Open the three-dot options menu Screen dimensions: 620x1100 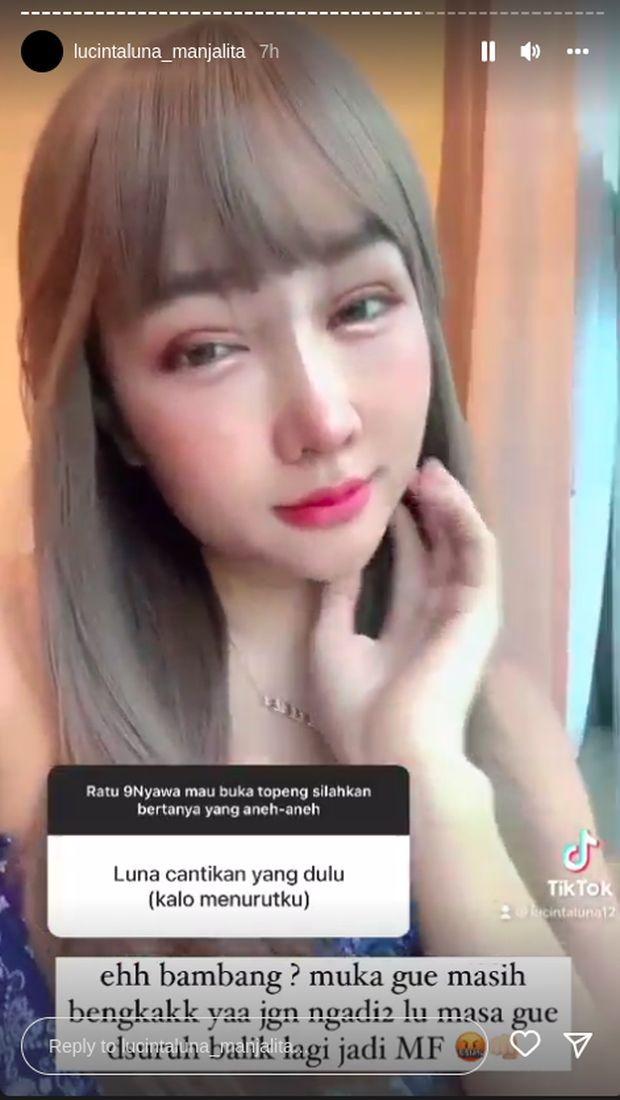578,51
